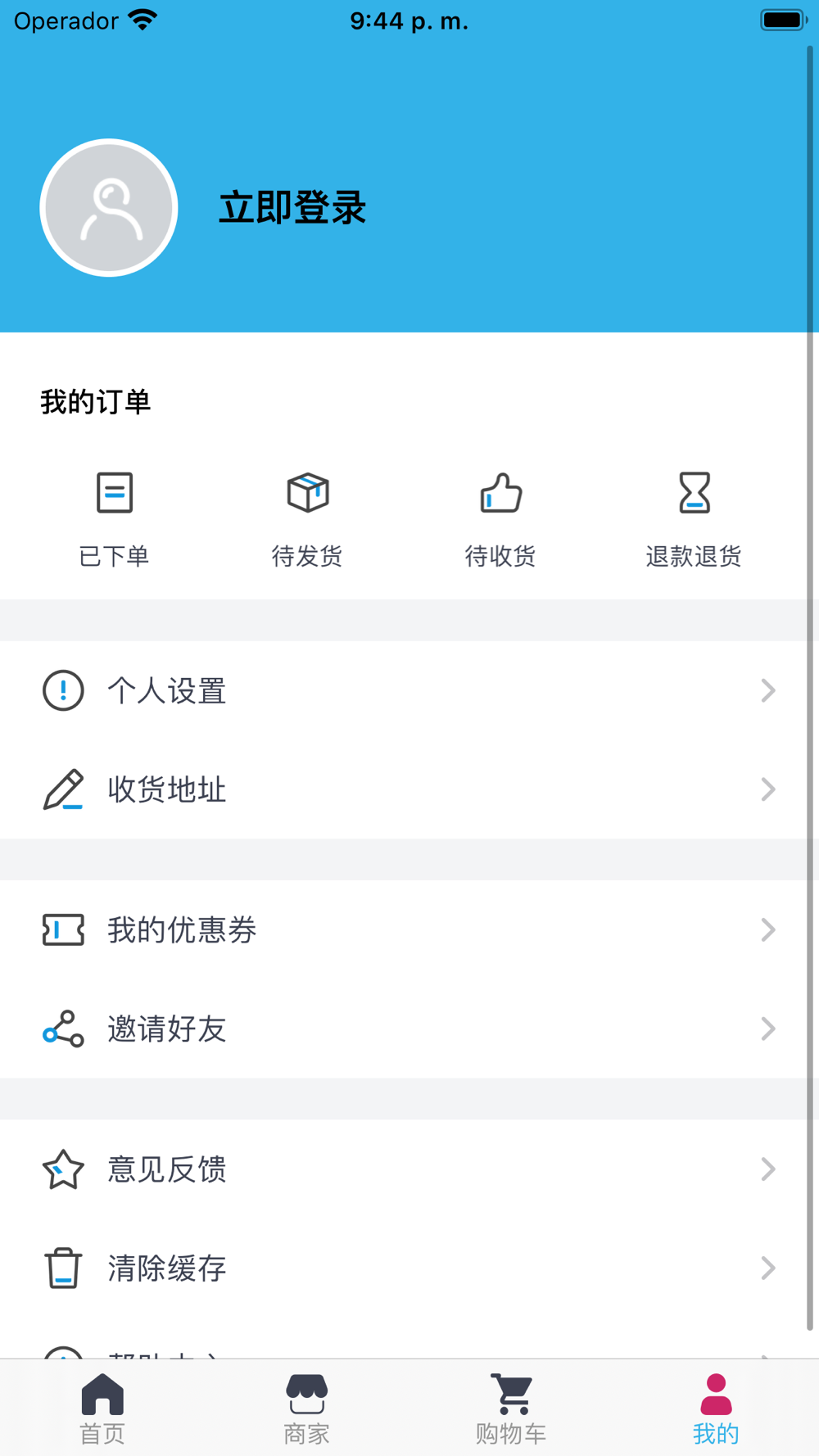View 待发货 orders
The width and height of the screenshot is (819, 1456).
(307, 519)
